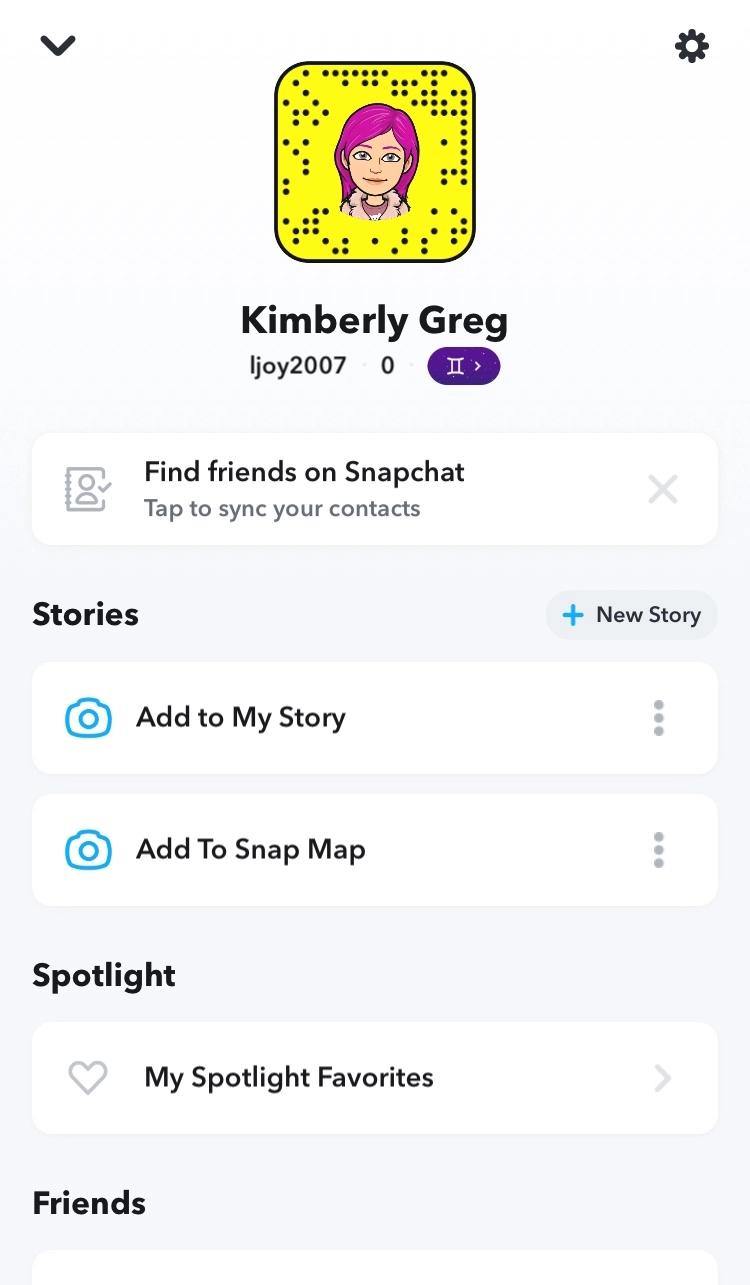750x1285 pixels.
Task: Tap the purple Gemini zodiac badge
Action: pos(463,366)
